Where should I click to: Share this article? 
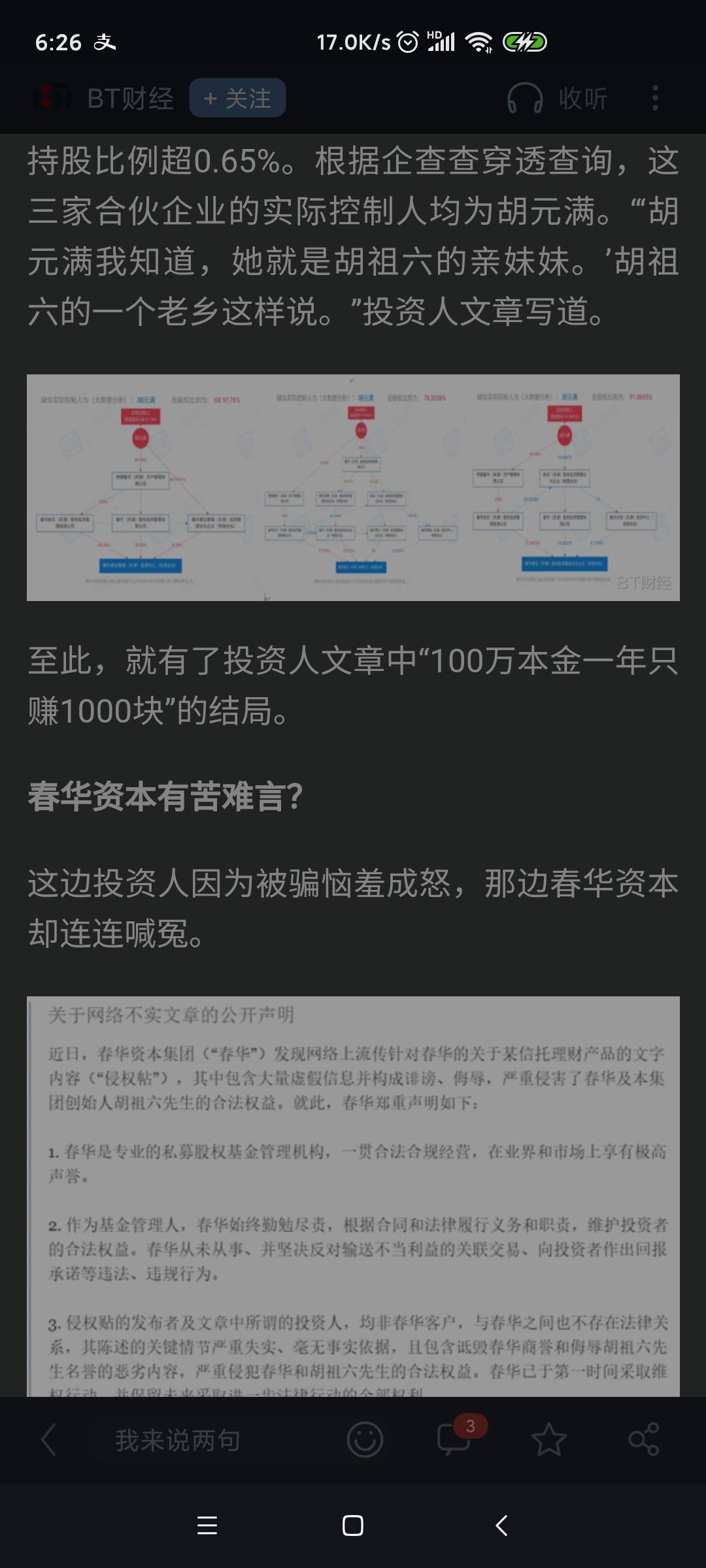click(643, 1440)
